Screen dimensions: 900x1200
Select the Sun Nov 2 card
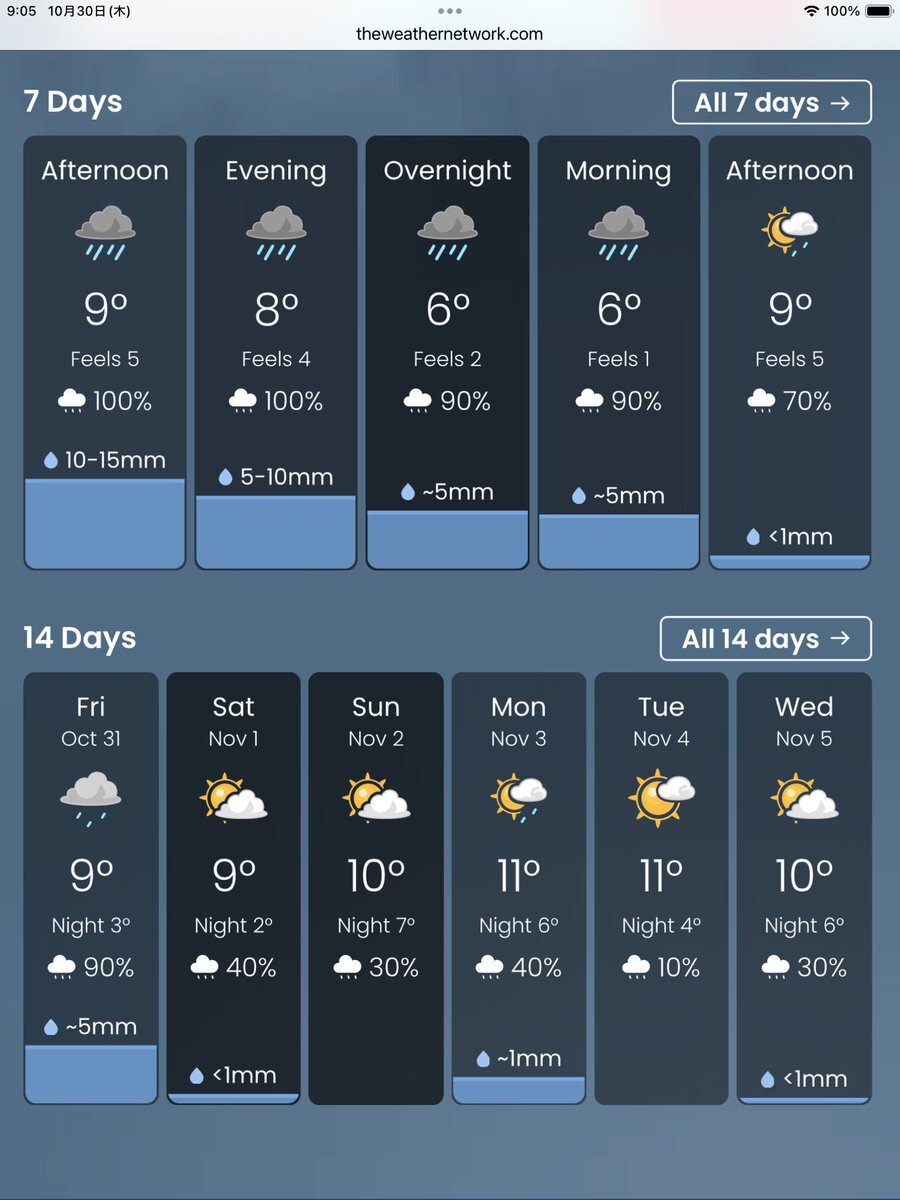click(376, 889)
